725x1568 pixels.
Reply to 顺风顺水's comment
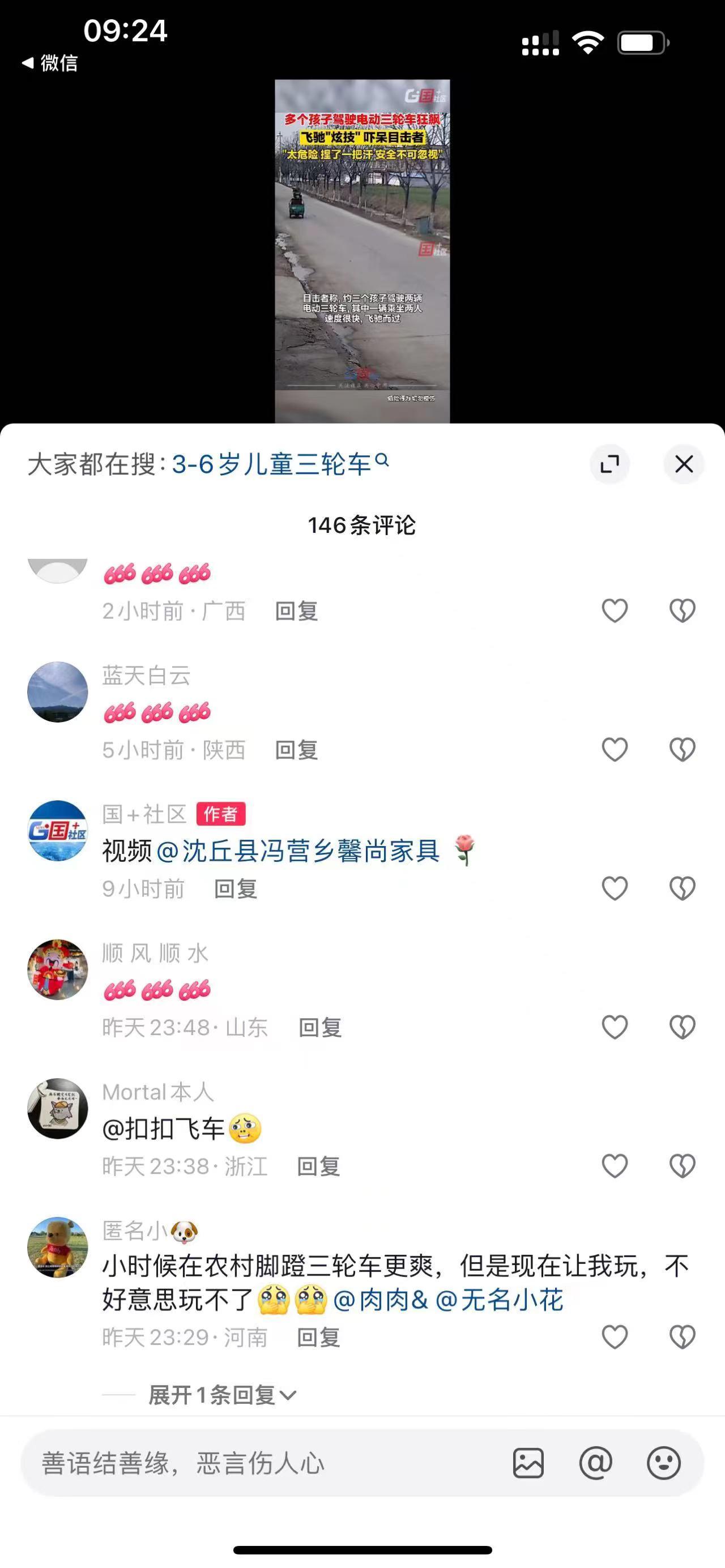click(320, 1027)
